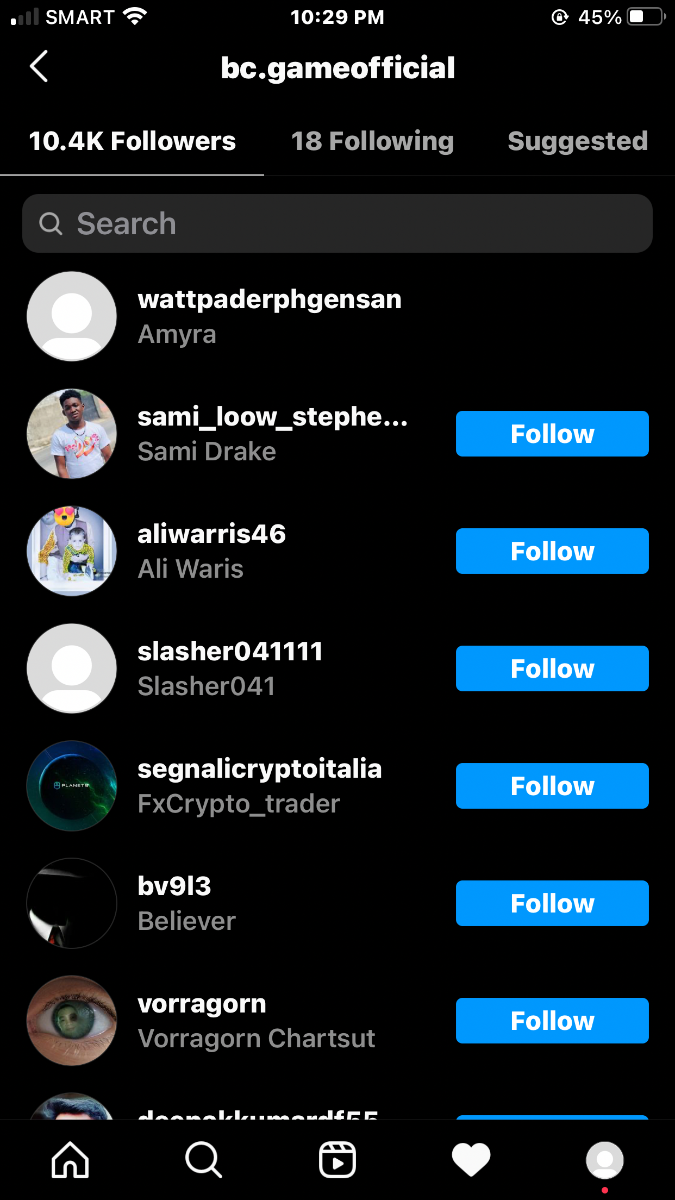Open the Explore search tab
675x1200 pixels.
pyautogui.click(x=203, y=1160)
